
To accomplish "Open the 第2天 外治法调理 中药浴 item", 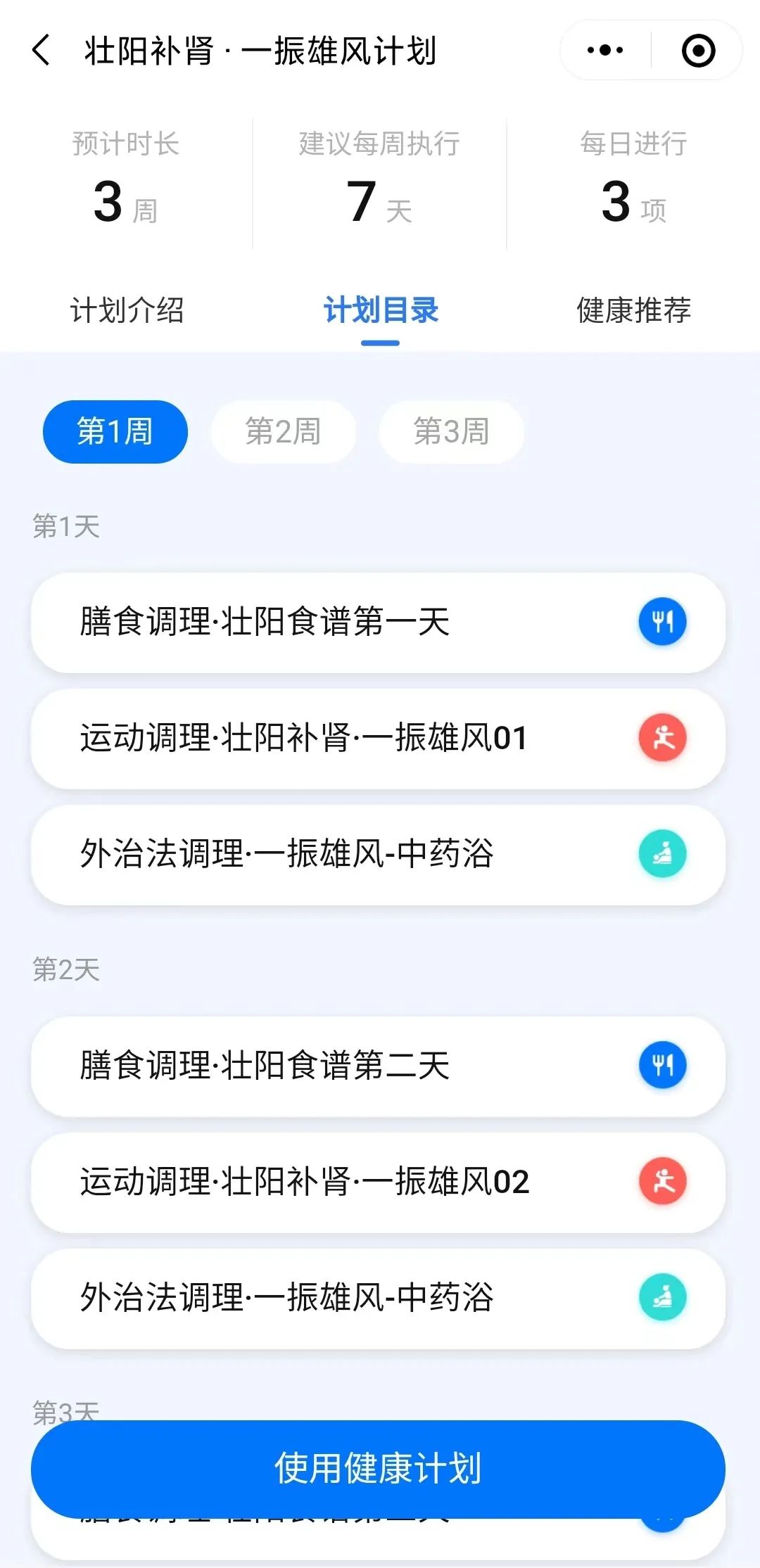I will (378, 1298).
